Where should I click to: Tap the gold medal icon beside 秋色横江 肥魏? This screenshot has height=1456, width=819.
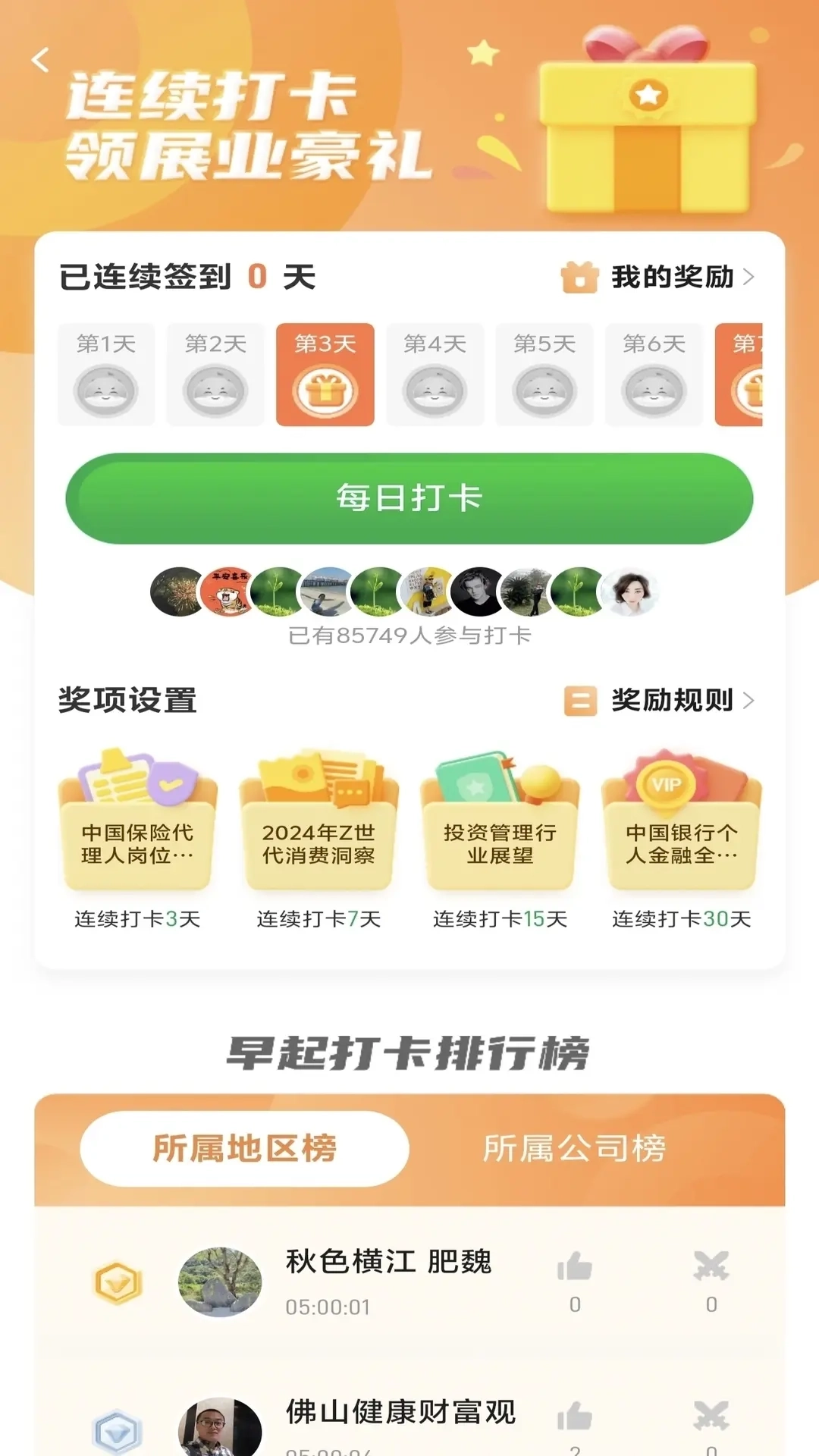coord(115,1279)
